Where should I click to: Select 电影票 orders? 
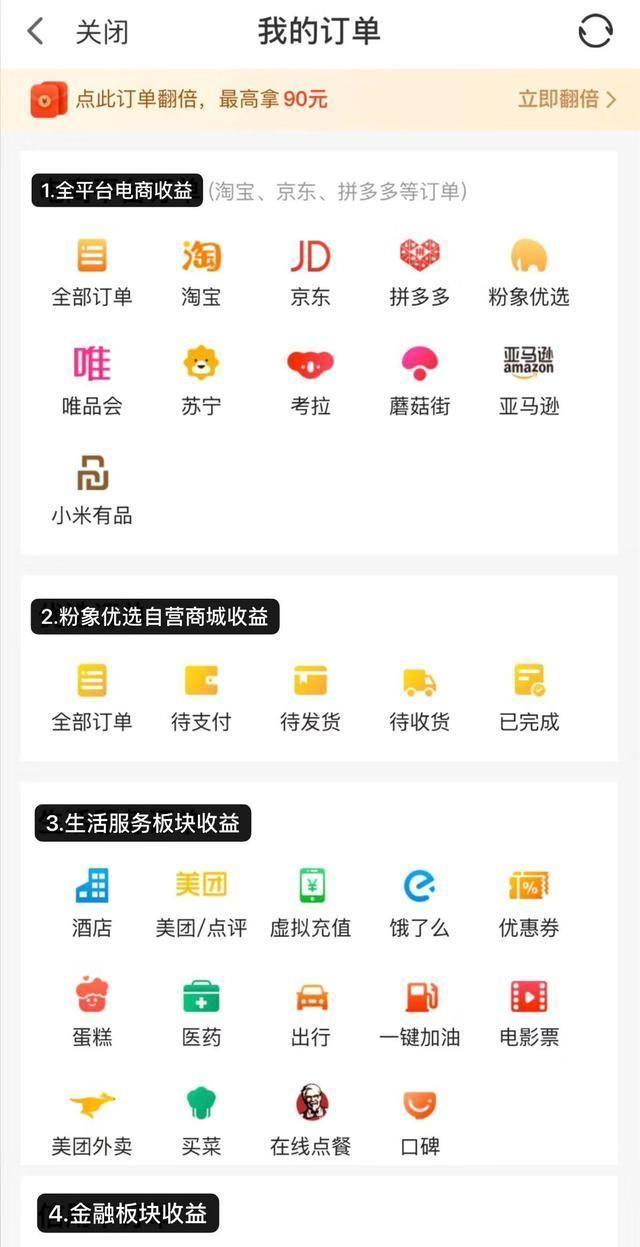point(528,1012)
